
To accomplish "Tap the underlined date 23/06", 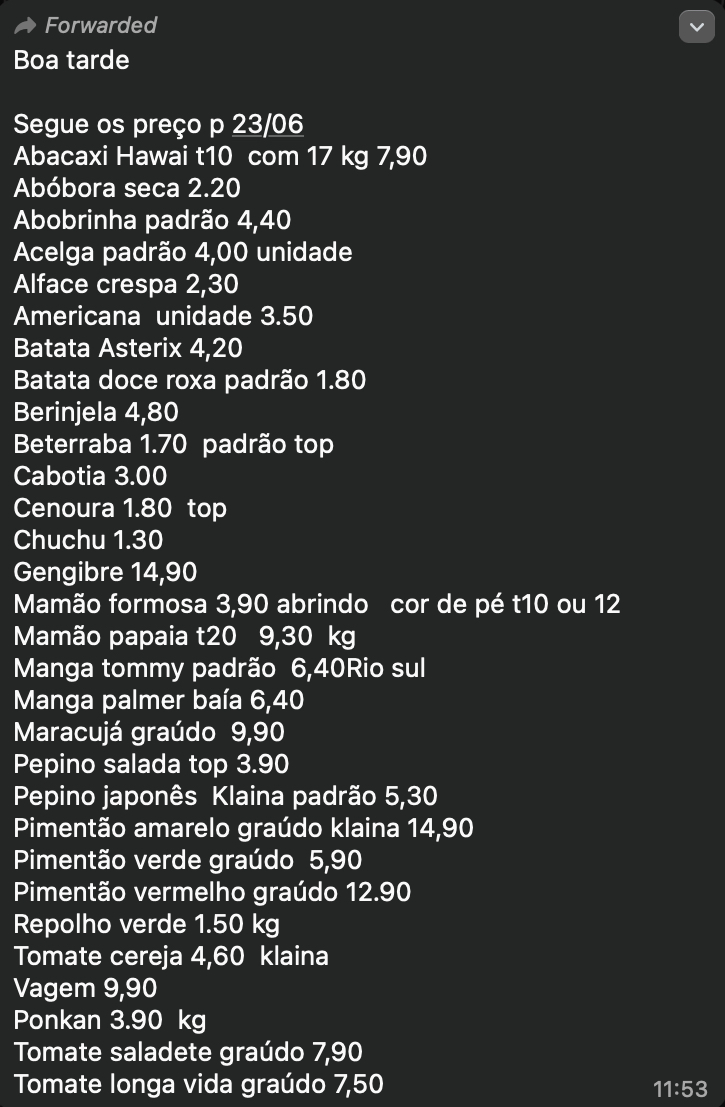I will tap(267, 124).
